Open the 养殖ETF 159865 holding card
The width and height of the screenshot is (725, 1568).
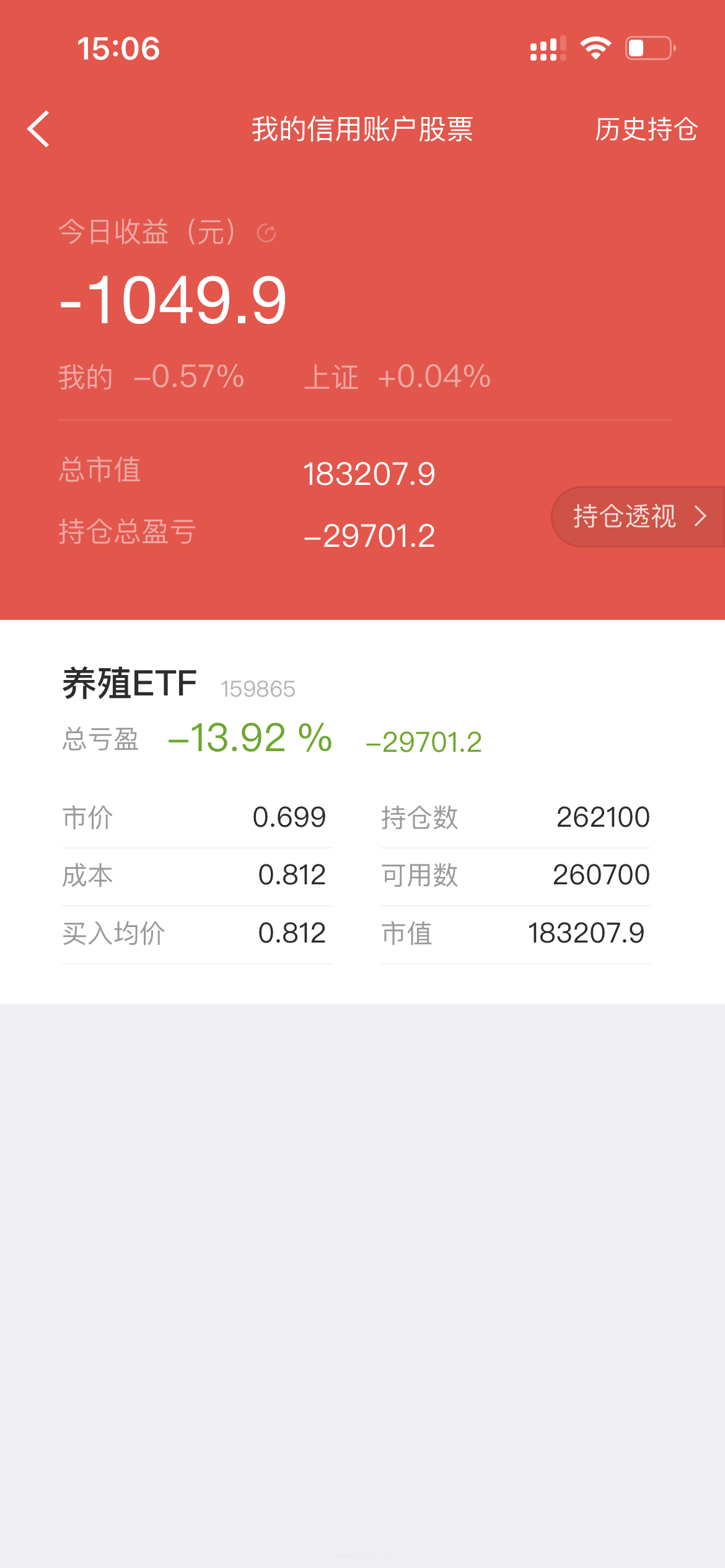pos(362,811)
